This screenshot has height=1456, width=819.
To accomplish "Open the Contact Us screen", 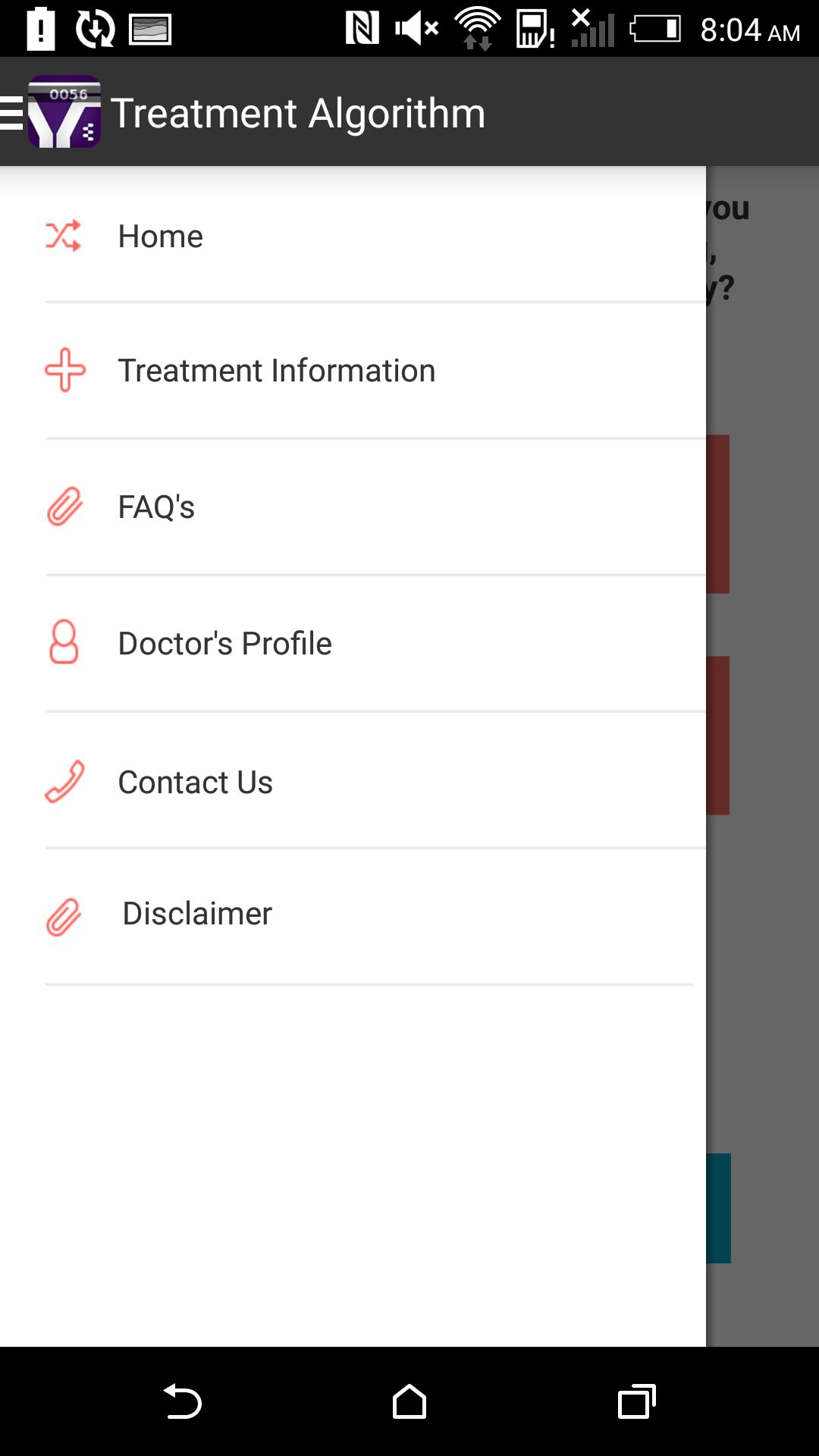I will tap(195, 781).
